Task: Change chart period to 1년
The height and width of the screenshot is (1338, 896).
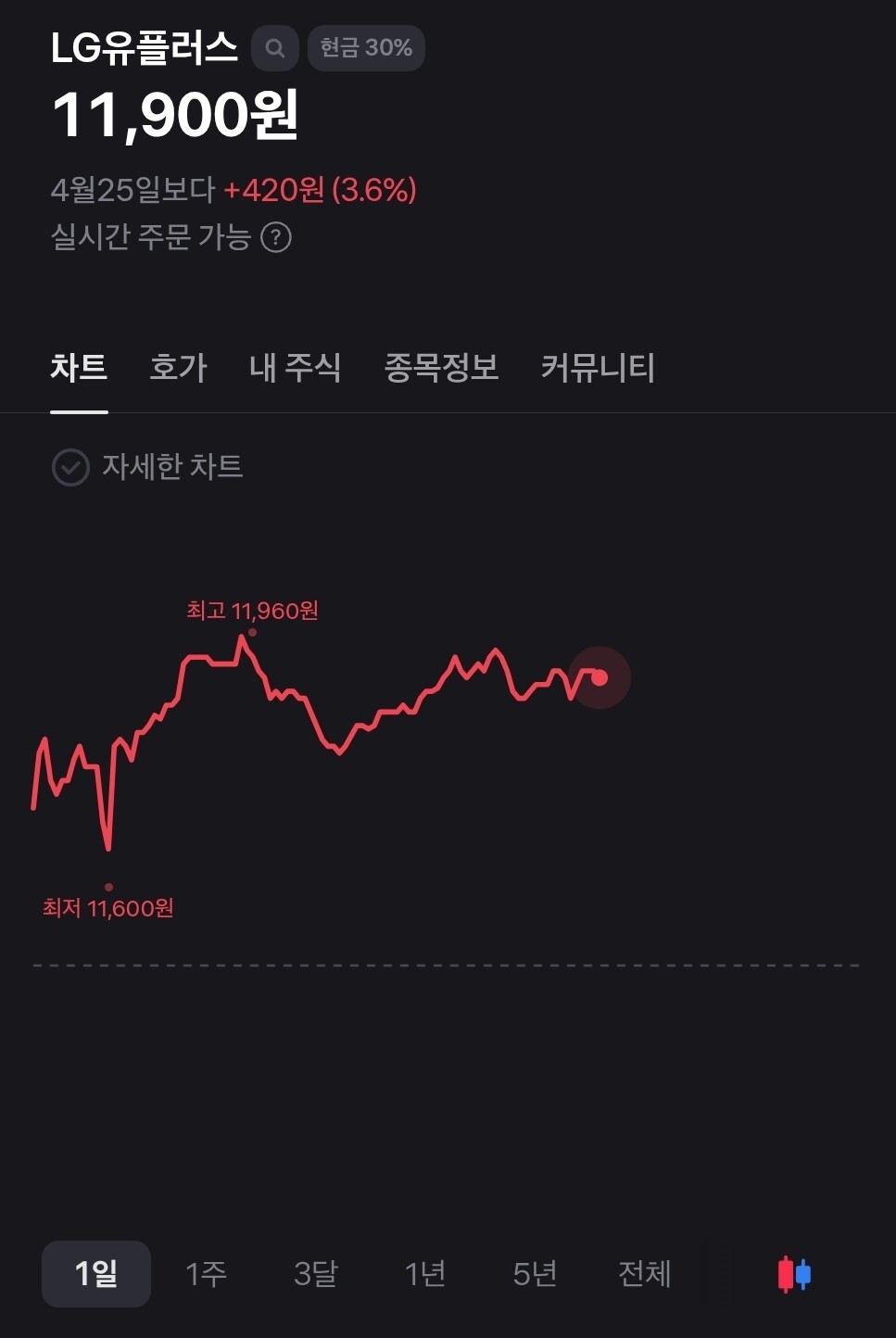Action: (425, 1274)
